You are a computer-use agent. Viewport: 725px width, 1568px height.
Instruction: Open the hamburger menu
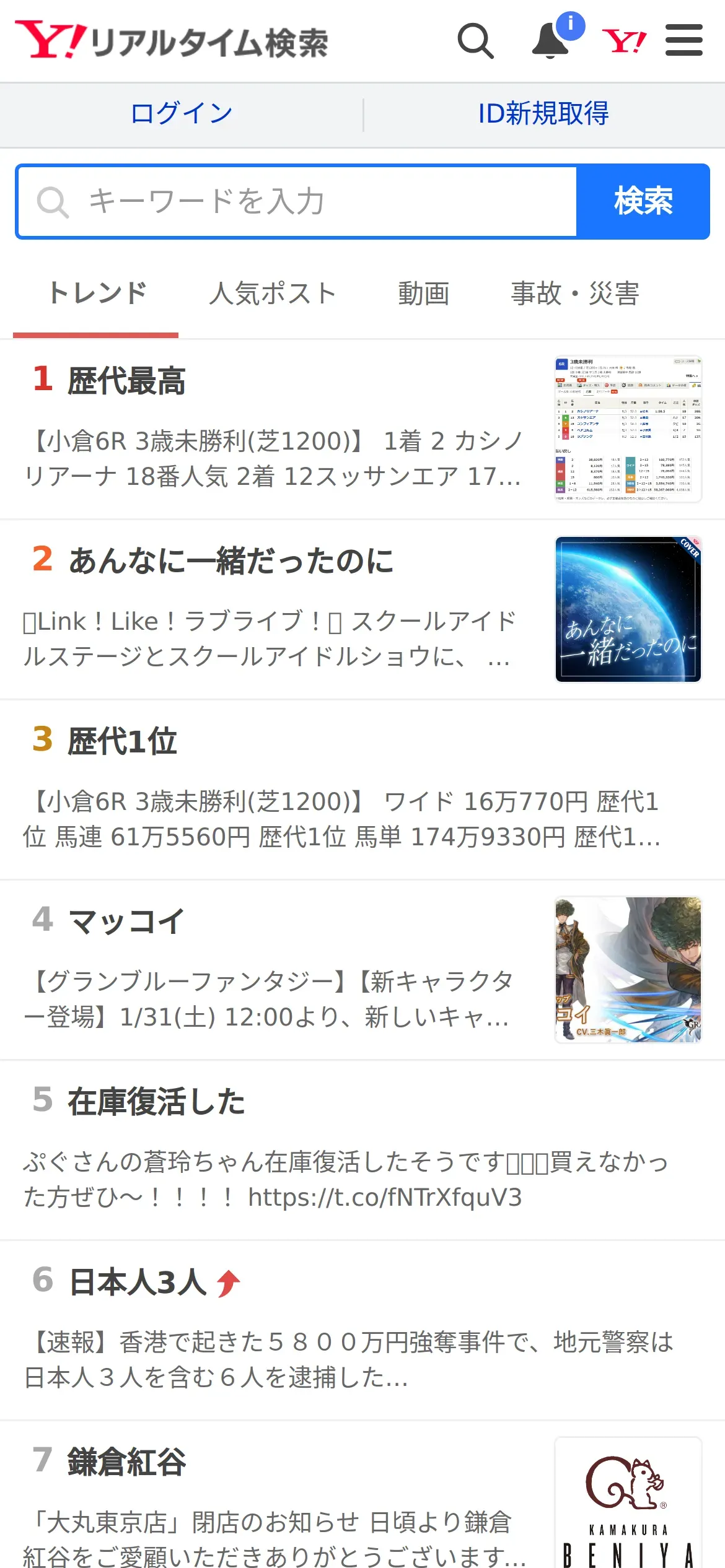684,40
